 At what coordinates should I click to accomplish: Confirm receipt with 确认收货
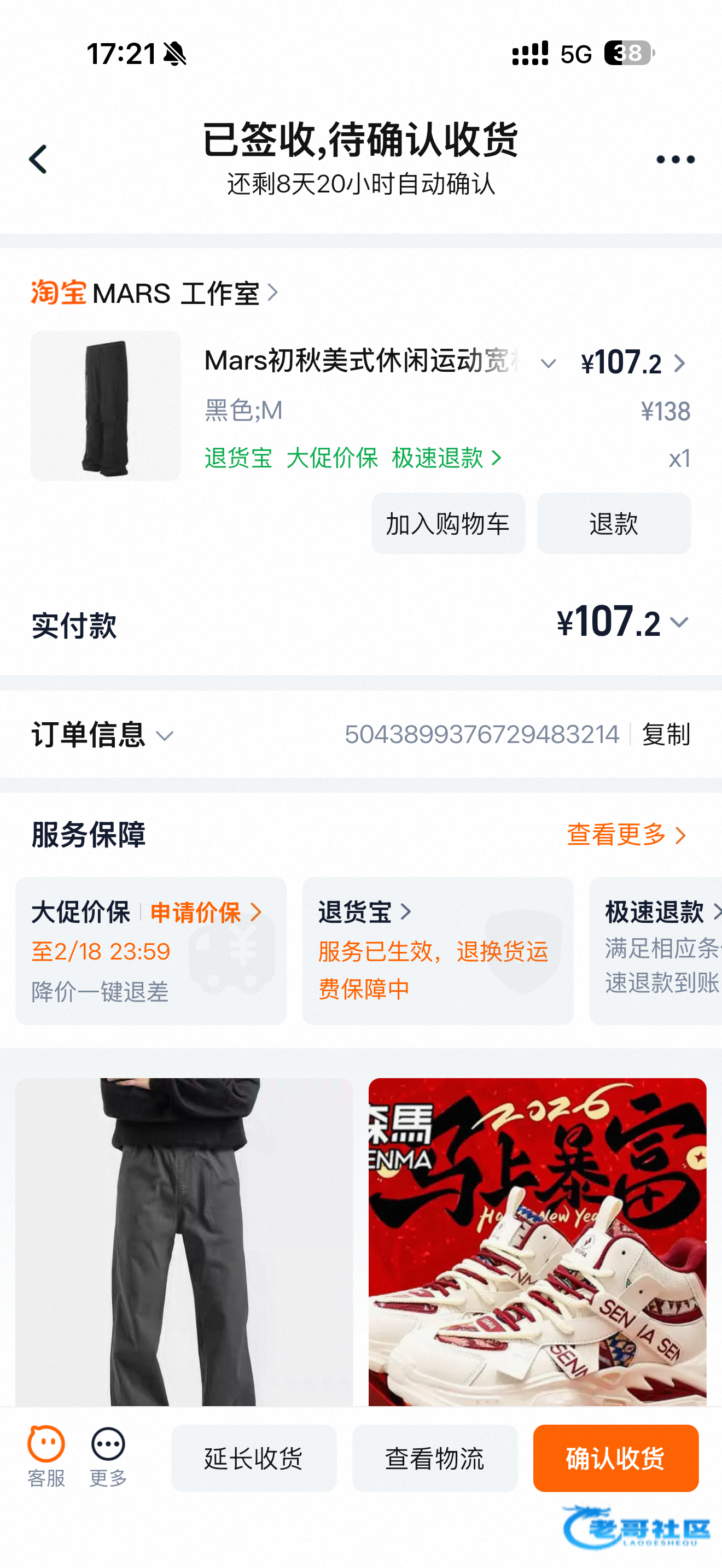[615, 1459]
